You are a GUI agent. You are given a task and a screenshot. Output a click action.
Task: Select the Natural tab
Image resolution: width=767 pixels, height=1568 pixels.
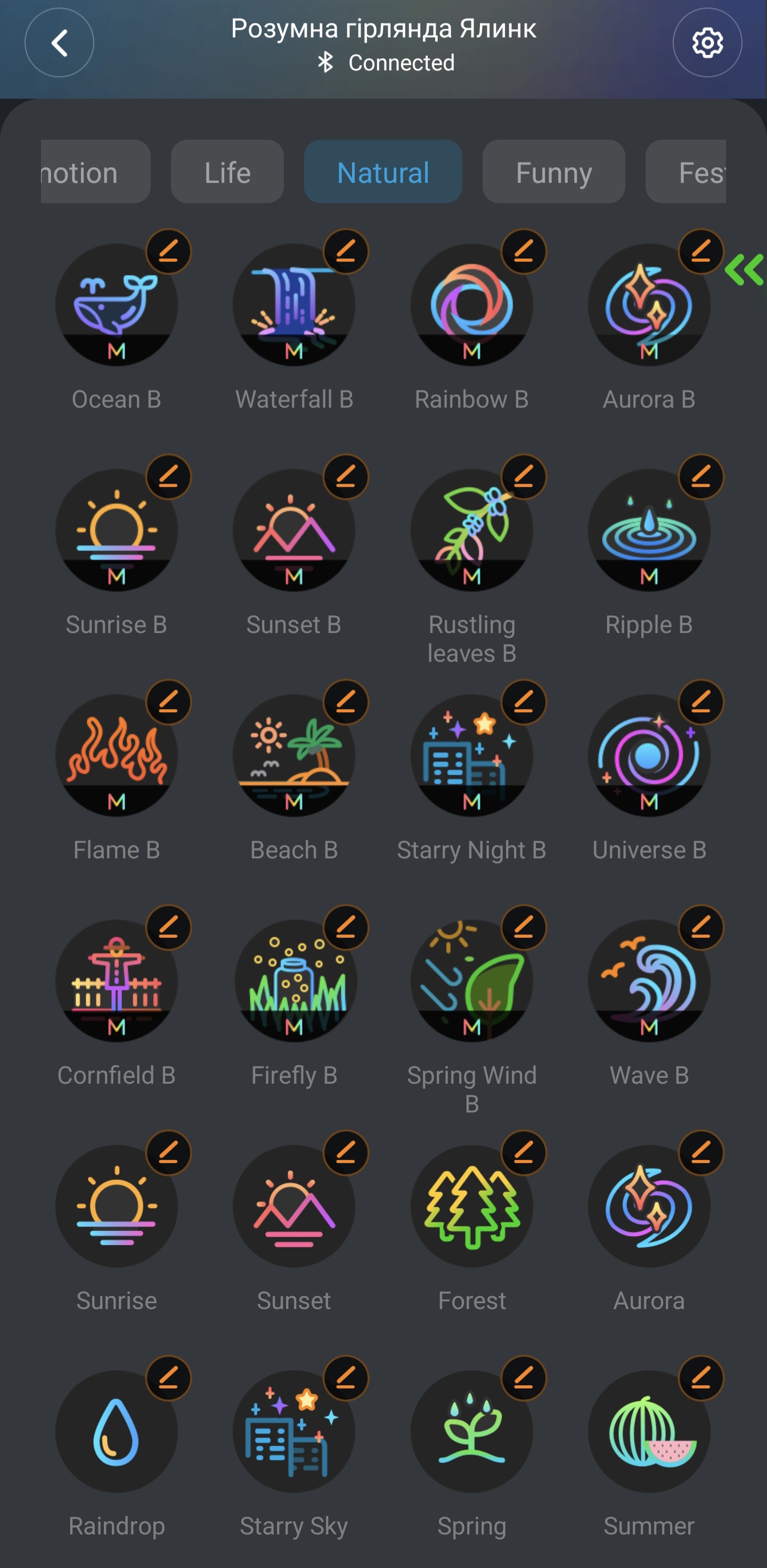[x=383, y=172]
